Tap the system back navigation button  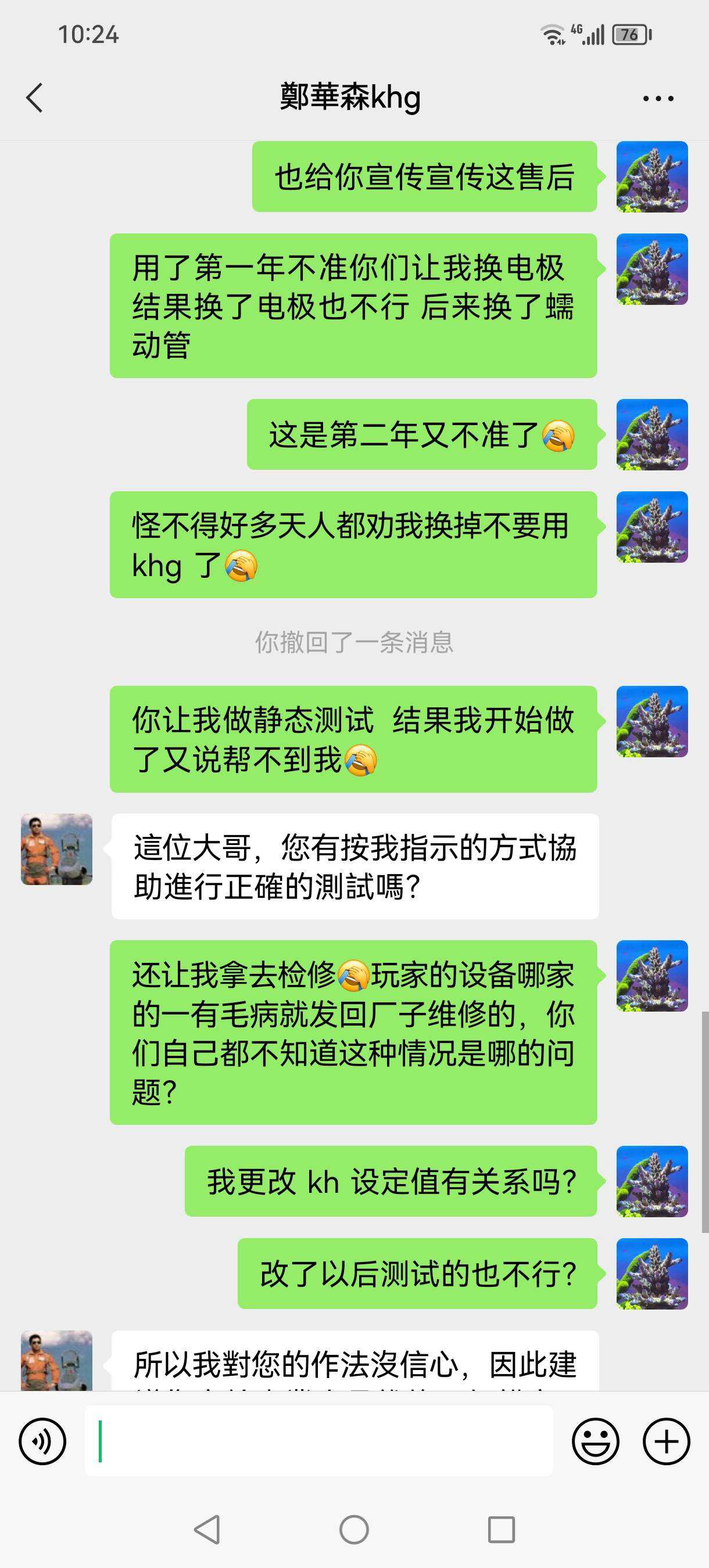pyautogui.click(x=207, y=1529)
